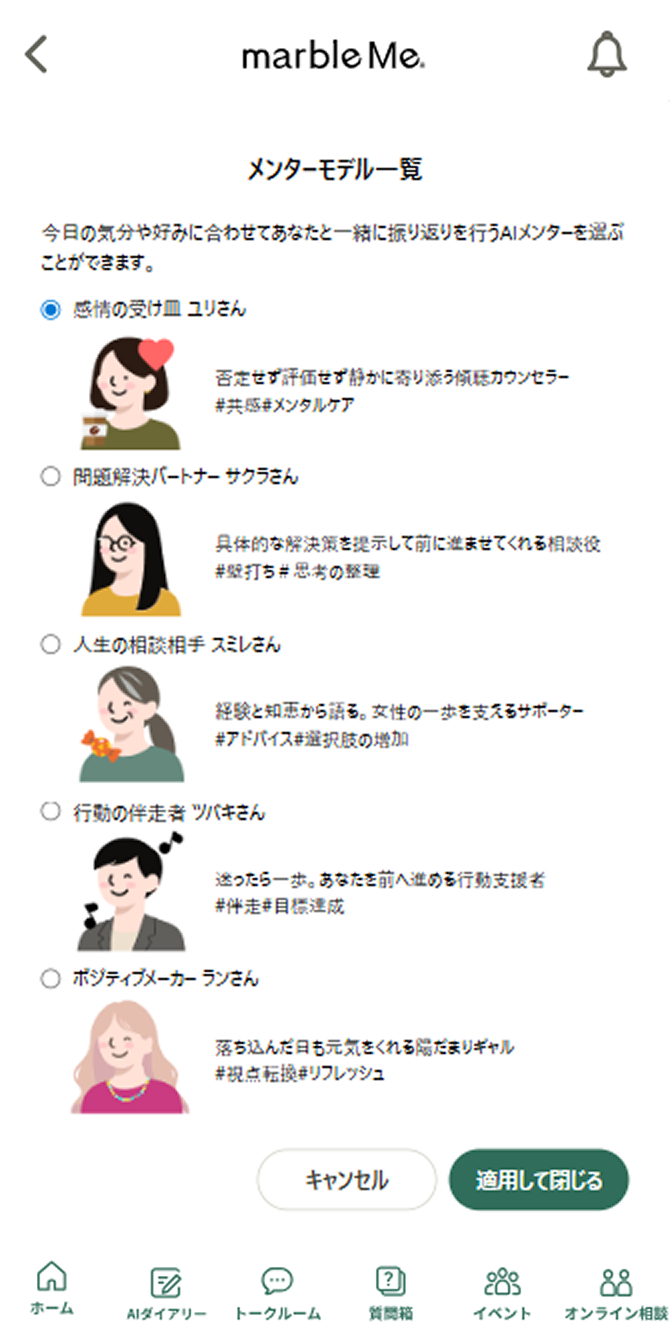Select 行動の伴走者 ツバキさん option
This screenshot has width=670, height=1336.
pos(50,812)
